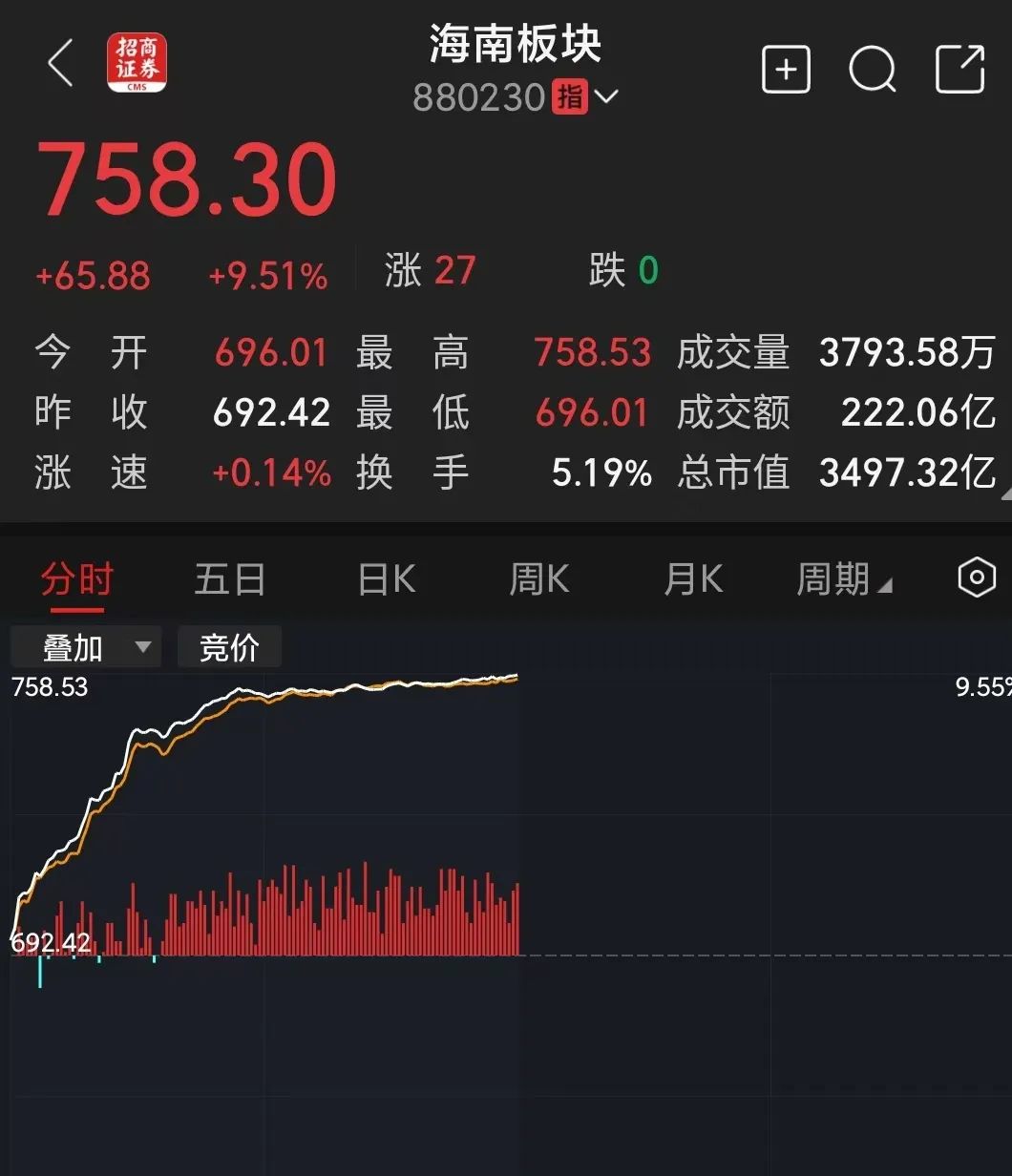Open the 周期 period dropdown

pyautogui.click(x=844, y=579)
